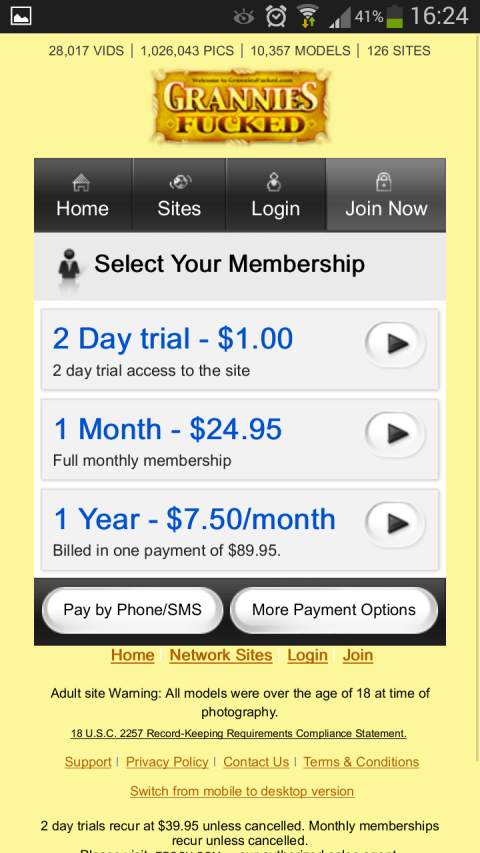Switch from mobile to desktop version
This screenshot has height=853, width=480.
point(242,791)
